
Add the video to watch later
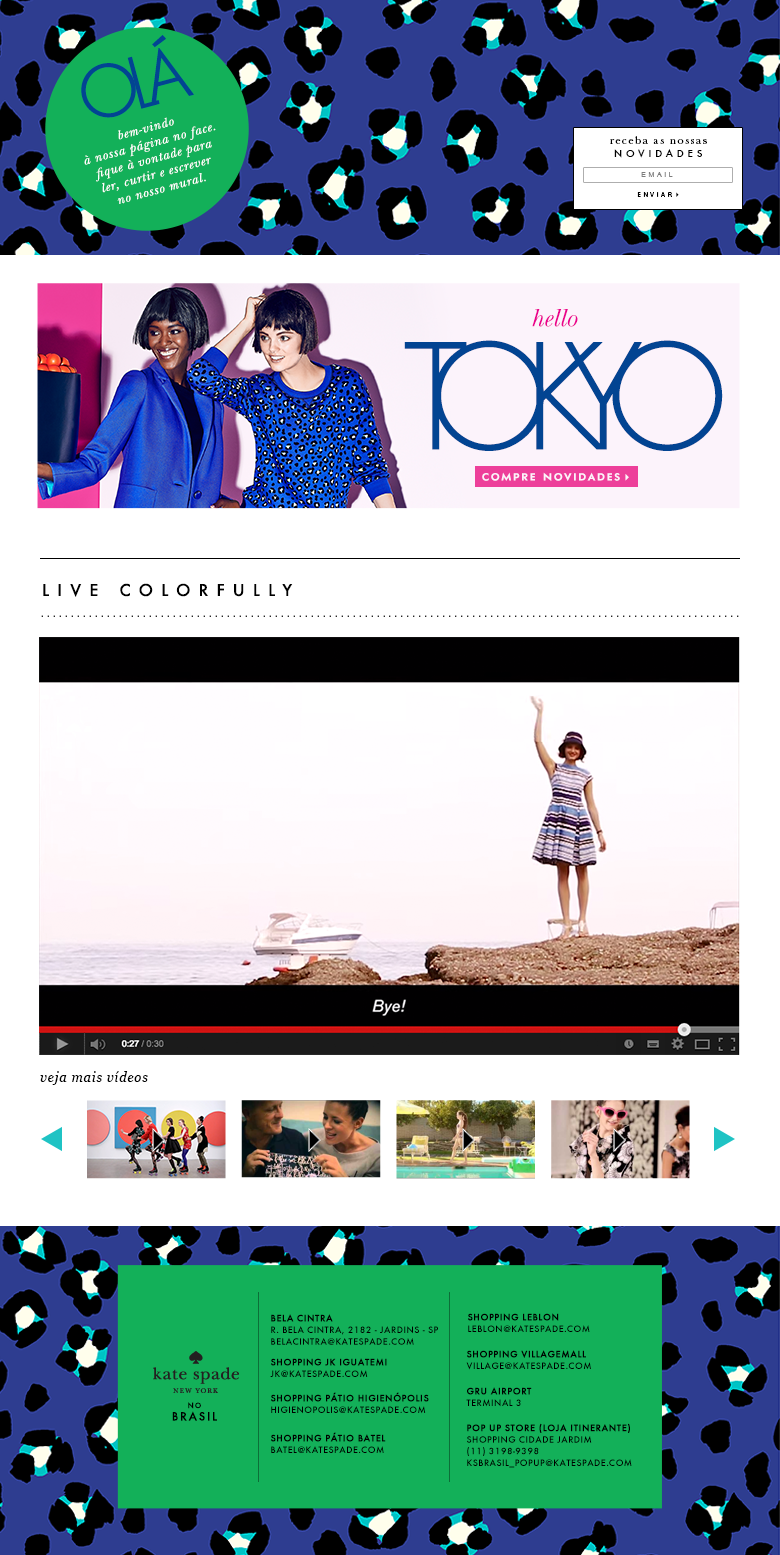[629, 1044]
